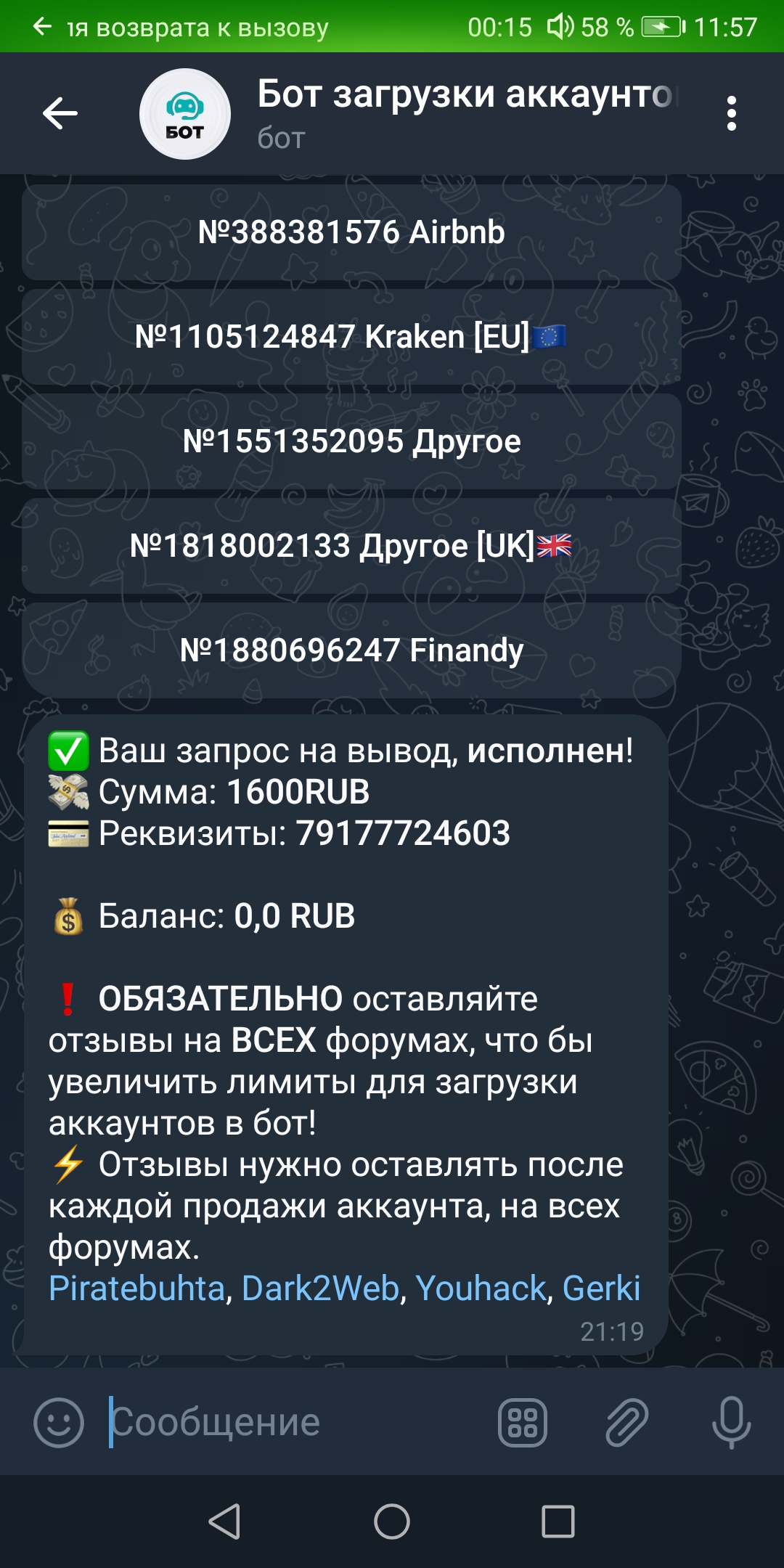Follow the Dark2Web link
Viewport: 784px width, 1568px height.
(320, 1289)
